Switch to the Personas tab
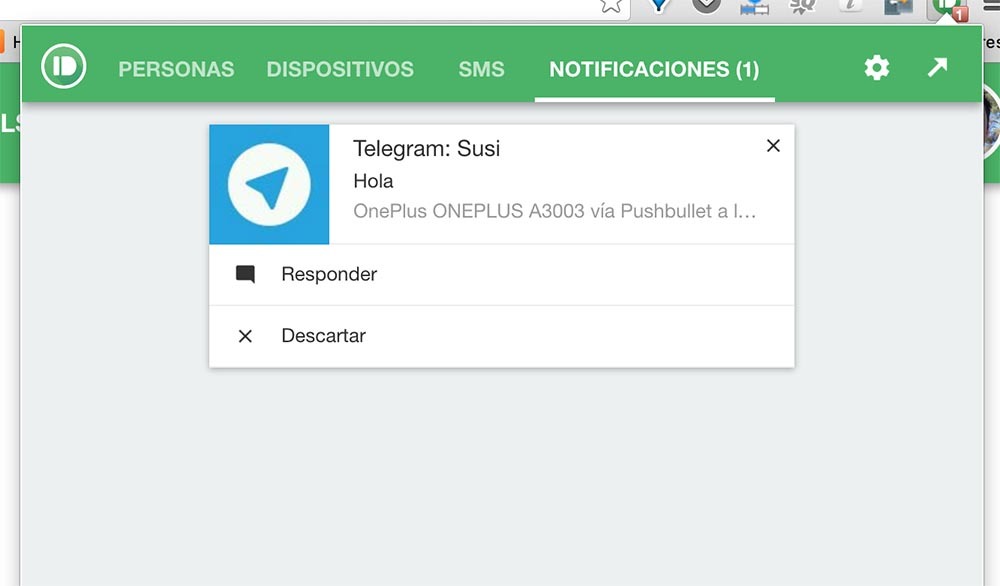1000x586 pixels. tap(176, 69)
